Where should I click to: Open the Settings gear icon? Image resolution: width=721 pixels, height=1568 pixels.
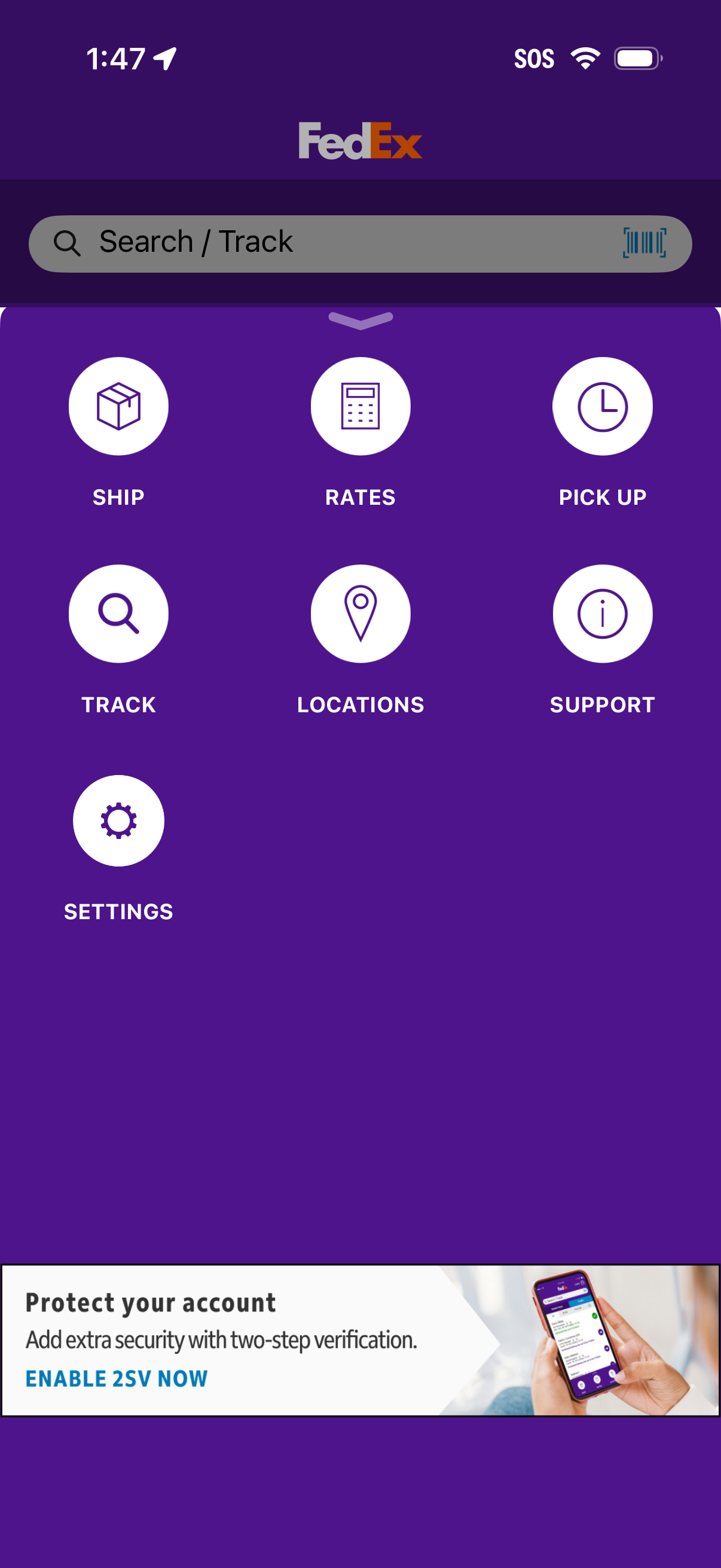(118, 820)
